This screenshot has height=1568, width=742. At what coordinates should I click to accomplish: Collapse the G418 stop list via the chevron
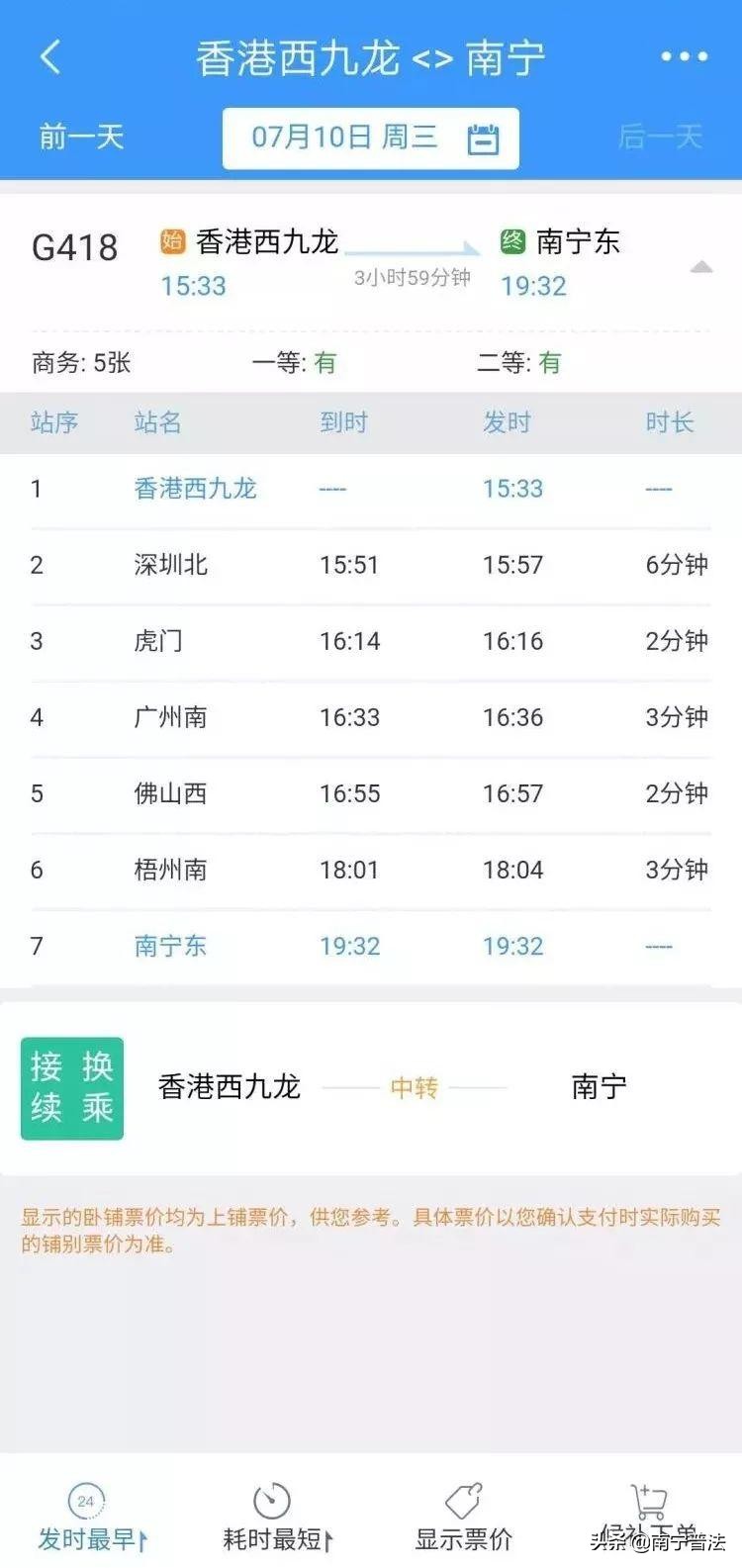702,267
